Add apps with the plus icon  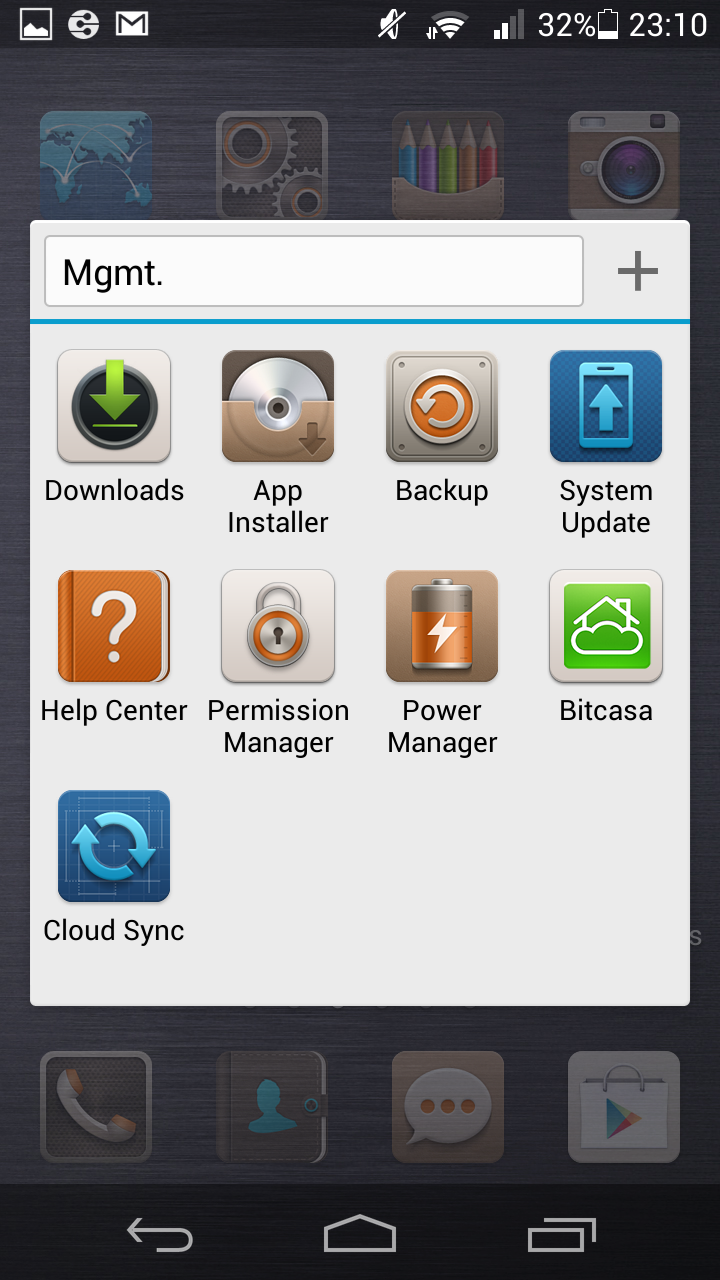point(637,271)
